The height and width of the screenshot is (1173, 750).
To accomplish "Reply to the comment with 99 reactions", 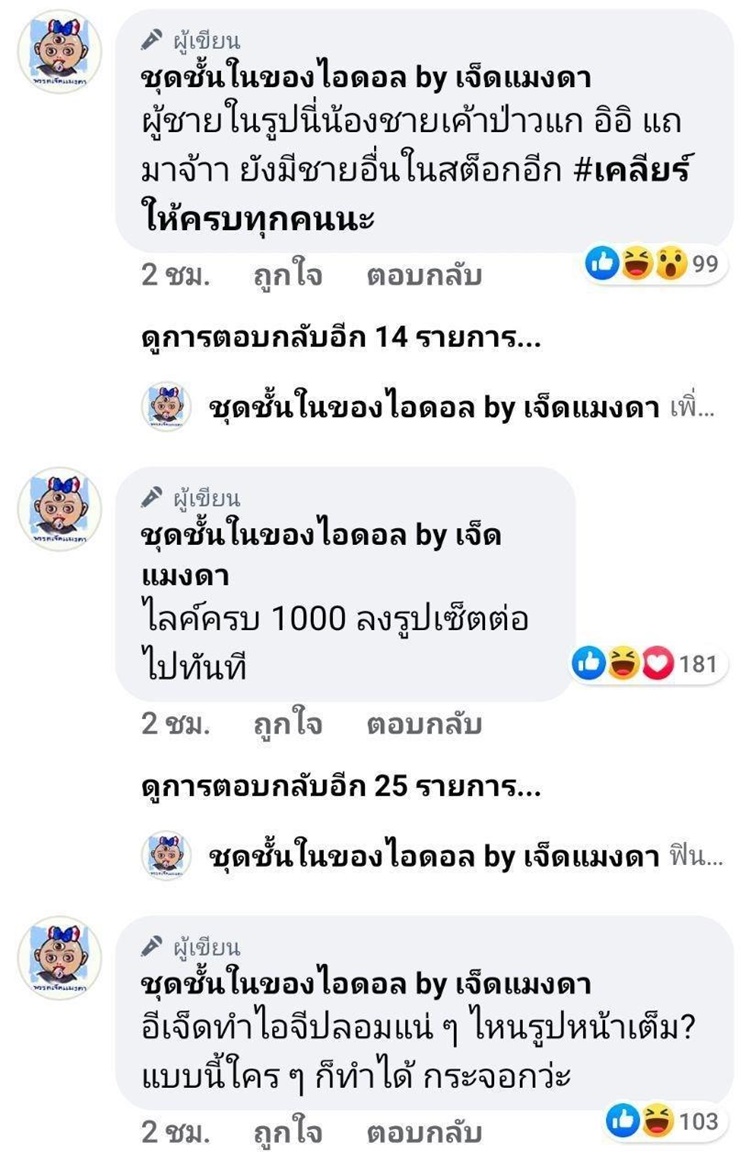I will pyautogui.click(x=424, y=275).
